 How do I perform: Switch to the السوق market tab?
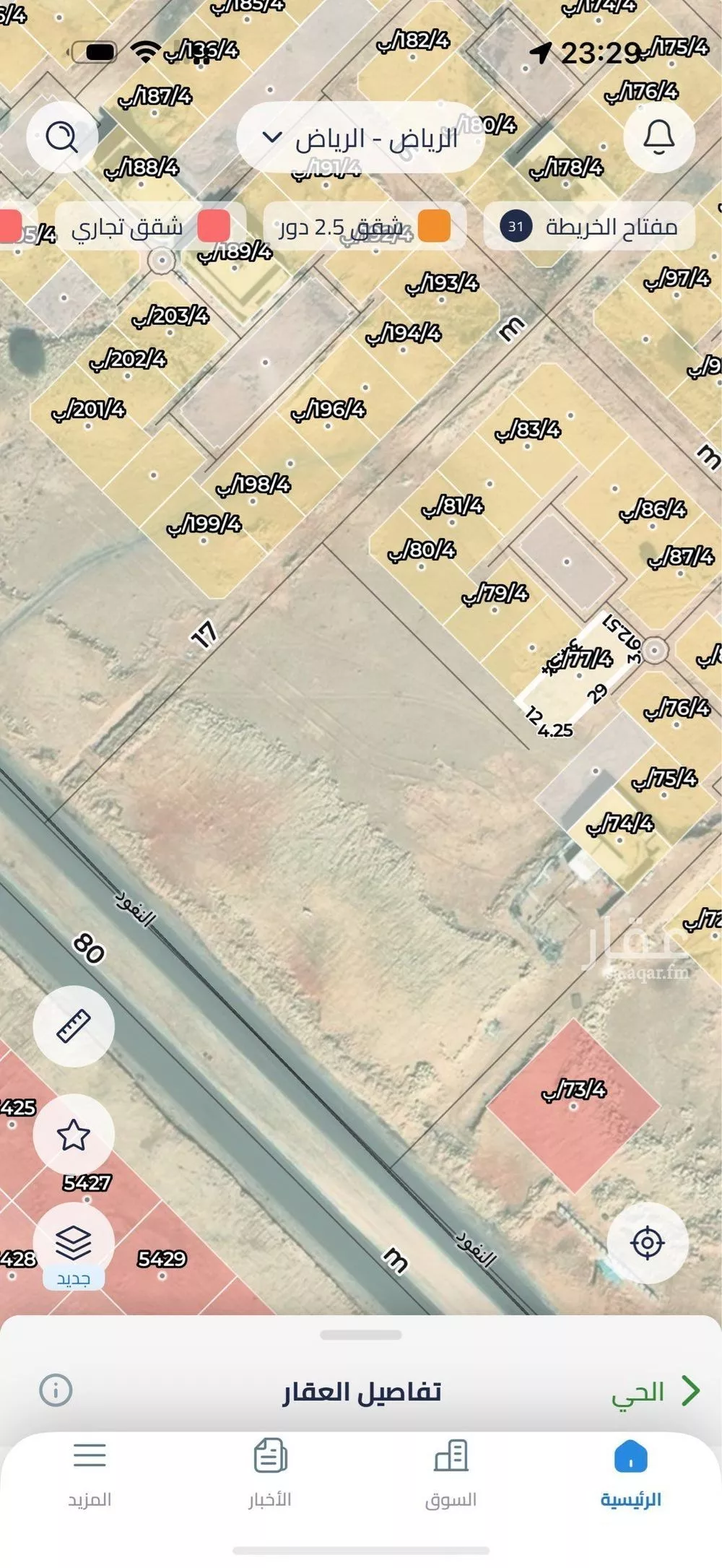coord(451,1473)
